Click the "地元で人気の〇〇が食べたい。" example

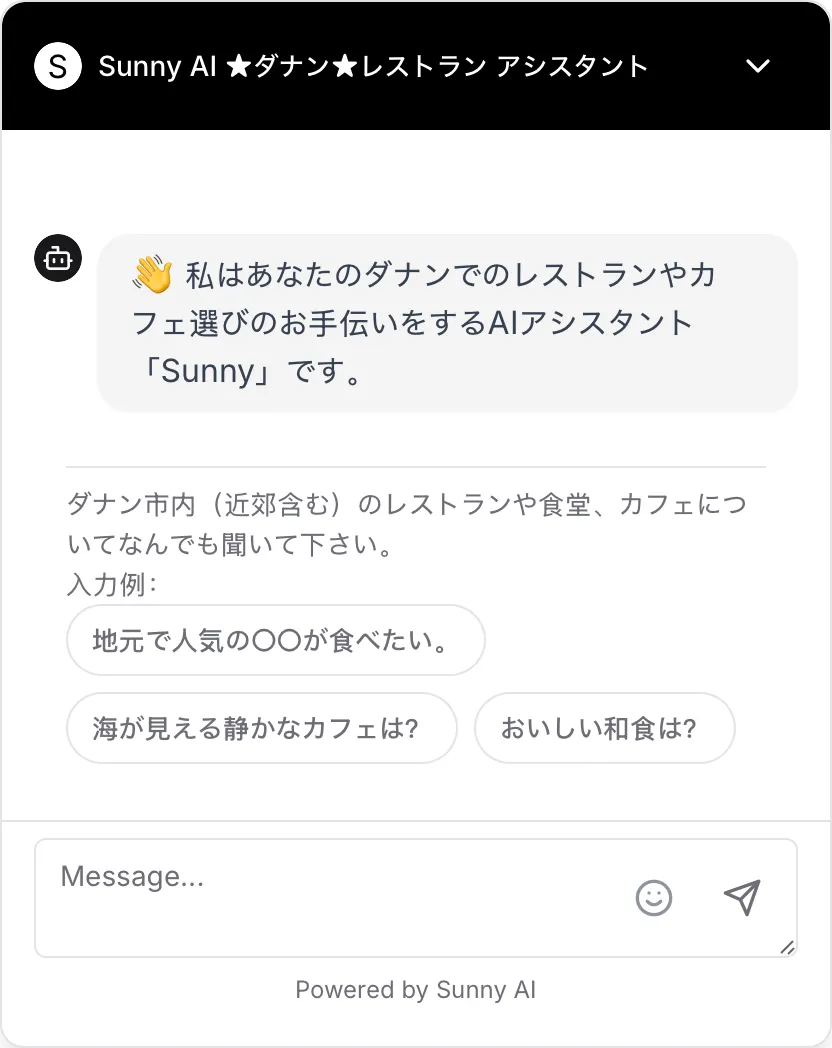[x=275, y=640]
